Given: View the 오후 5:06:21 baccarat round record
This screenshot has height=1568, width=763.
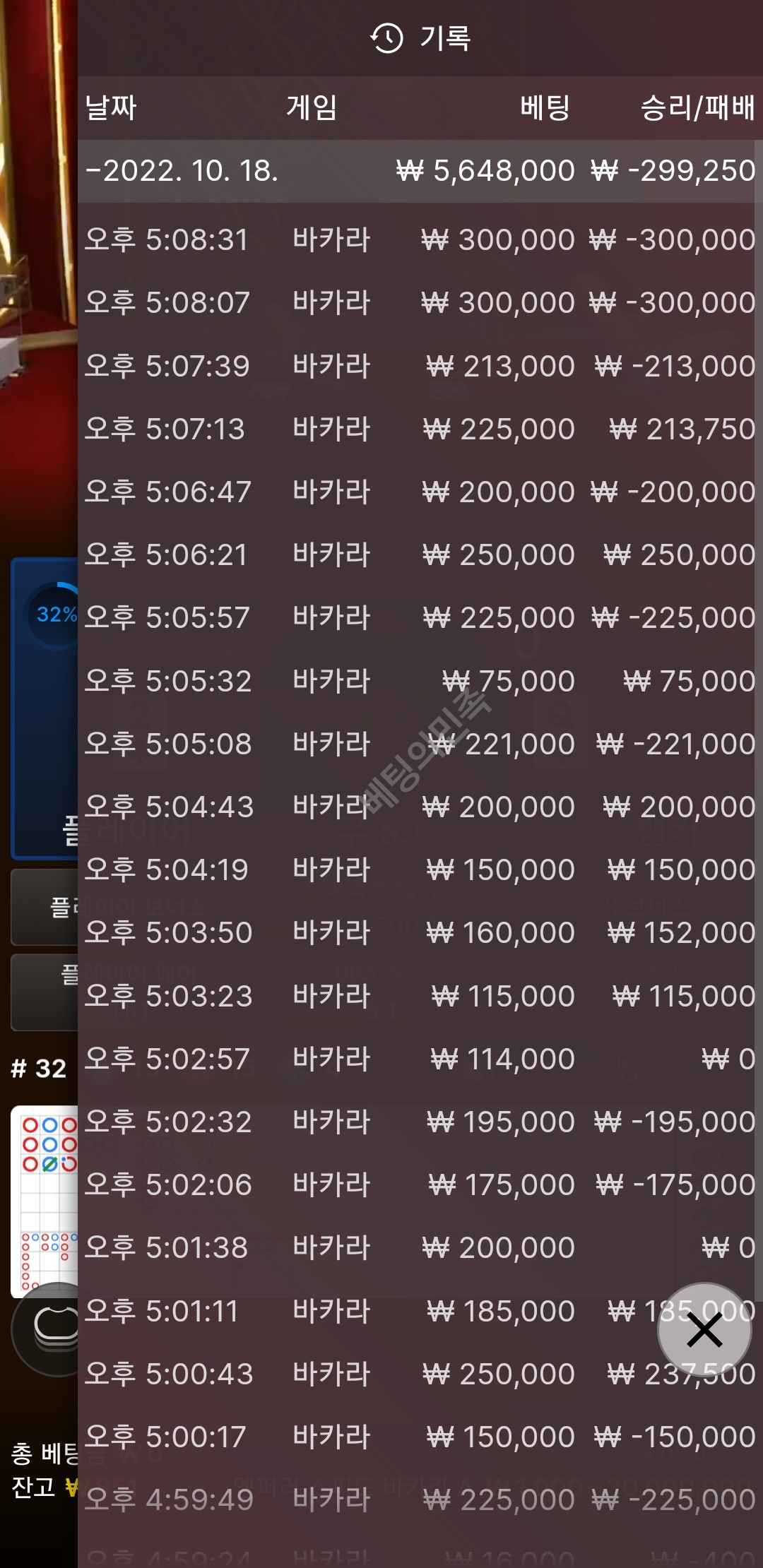Looking at the screenshot, I should tap(420, 555).
